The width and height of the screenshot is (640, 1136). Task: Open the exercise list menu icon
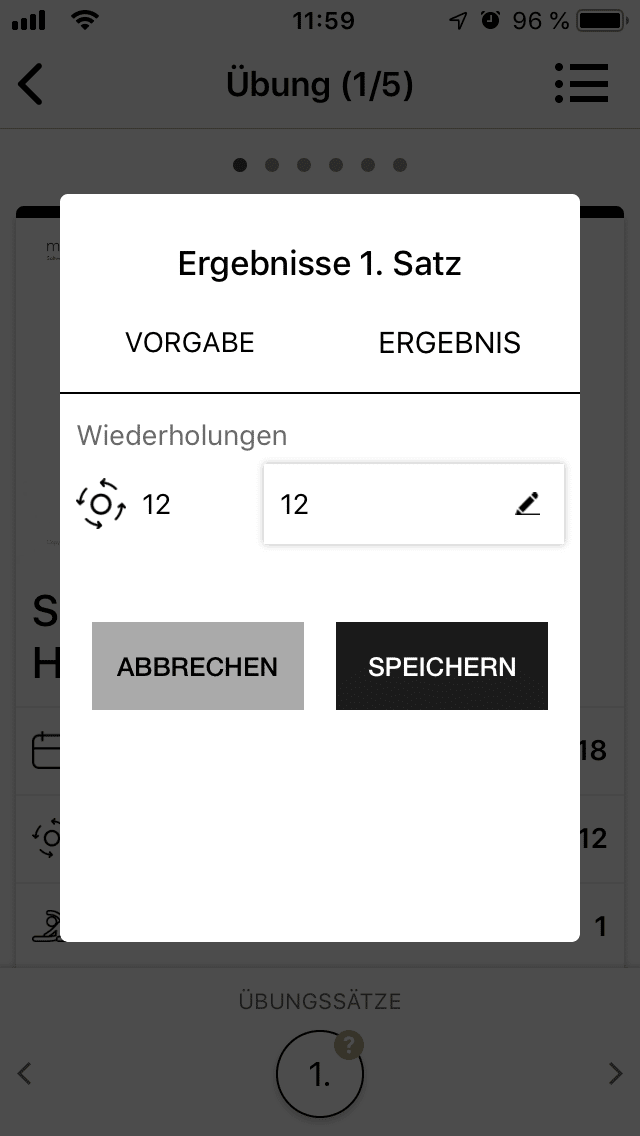point(581,83)
